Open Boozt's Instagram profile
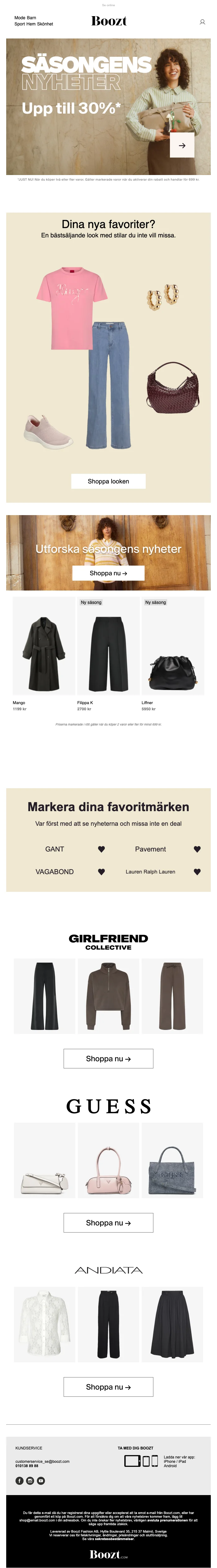217x1568 pixels. click(30, 1481)
